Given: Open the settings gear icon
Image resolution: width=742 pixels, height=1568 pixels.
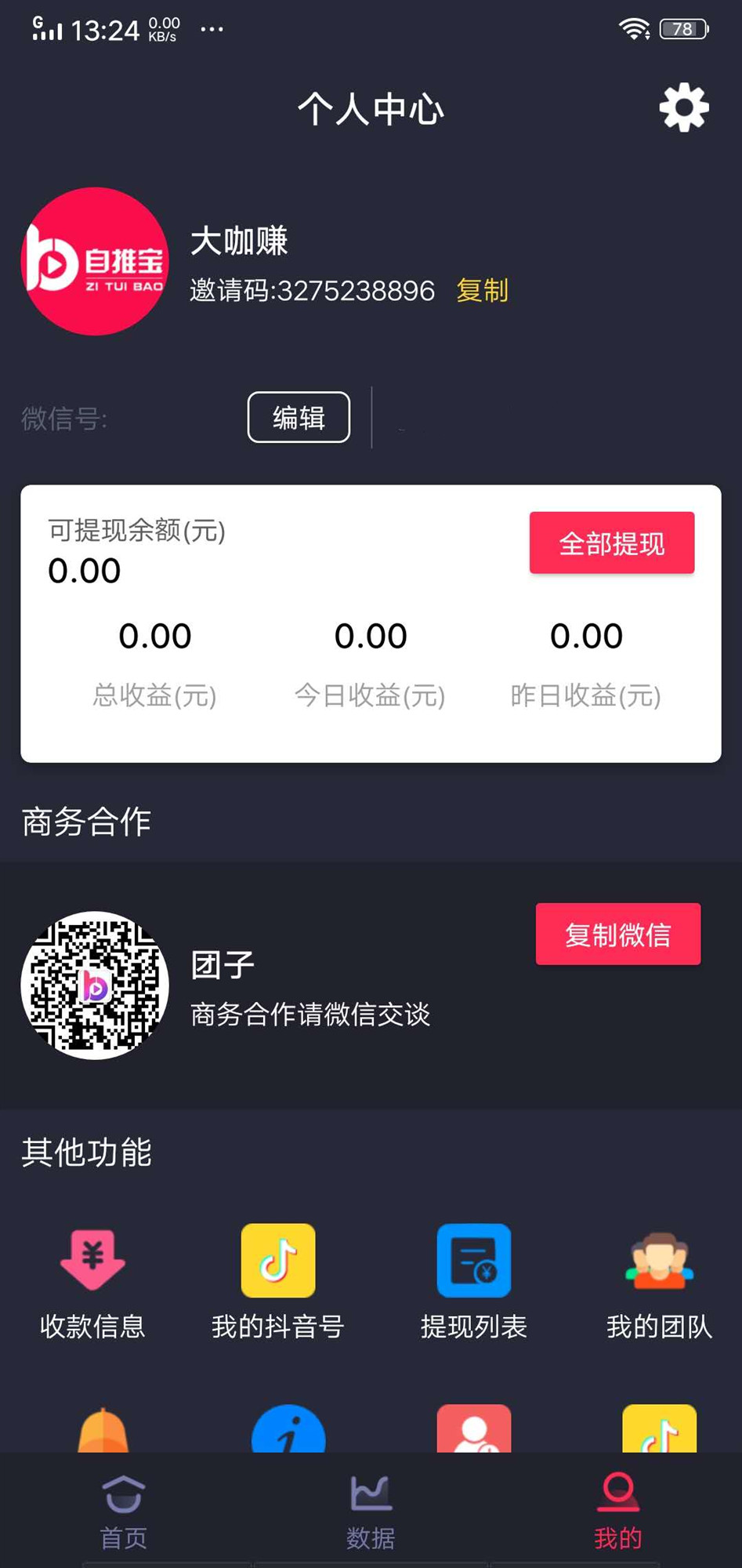Looking at the screenshot, I should (x=682, y=108).
